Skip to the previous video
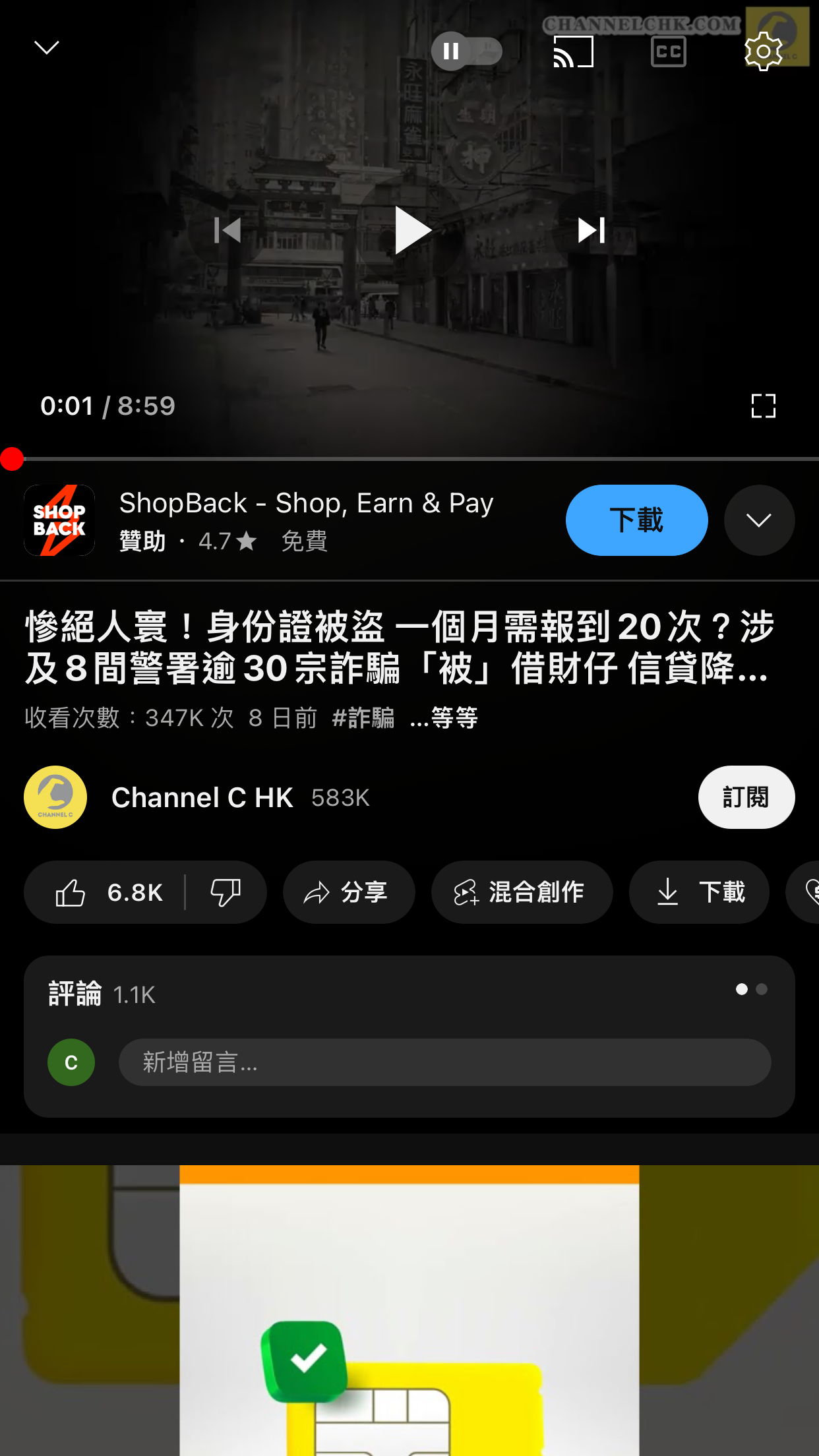 click(228, 230)
